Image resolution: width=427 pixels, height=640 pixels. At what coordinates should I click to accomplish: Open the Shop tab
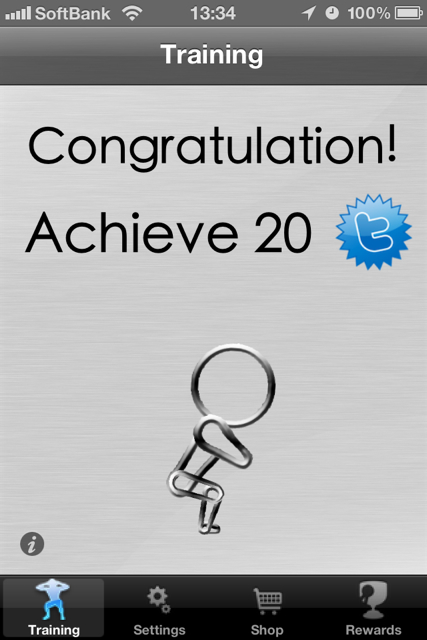pos(267,608)
